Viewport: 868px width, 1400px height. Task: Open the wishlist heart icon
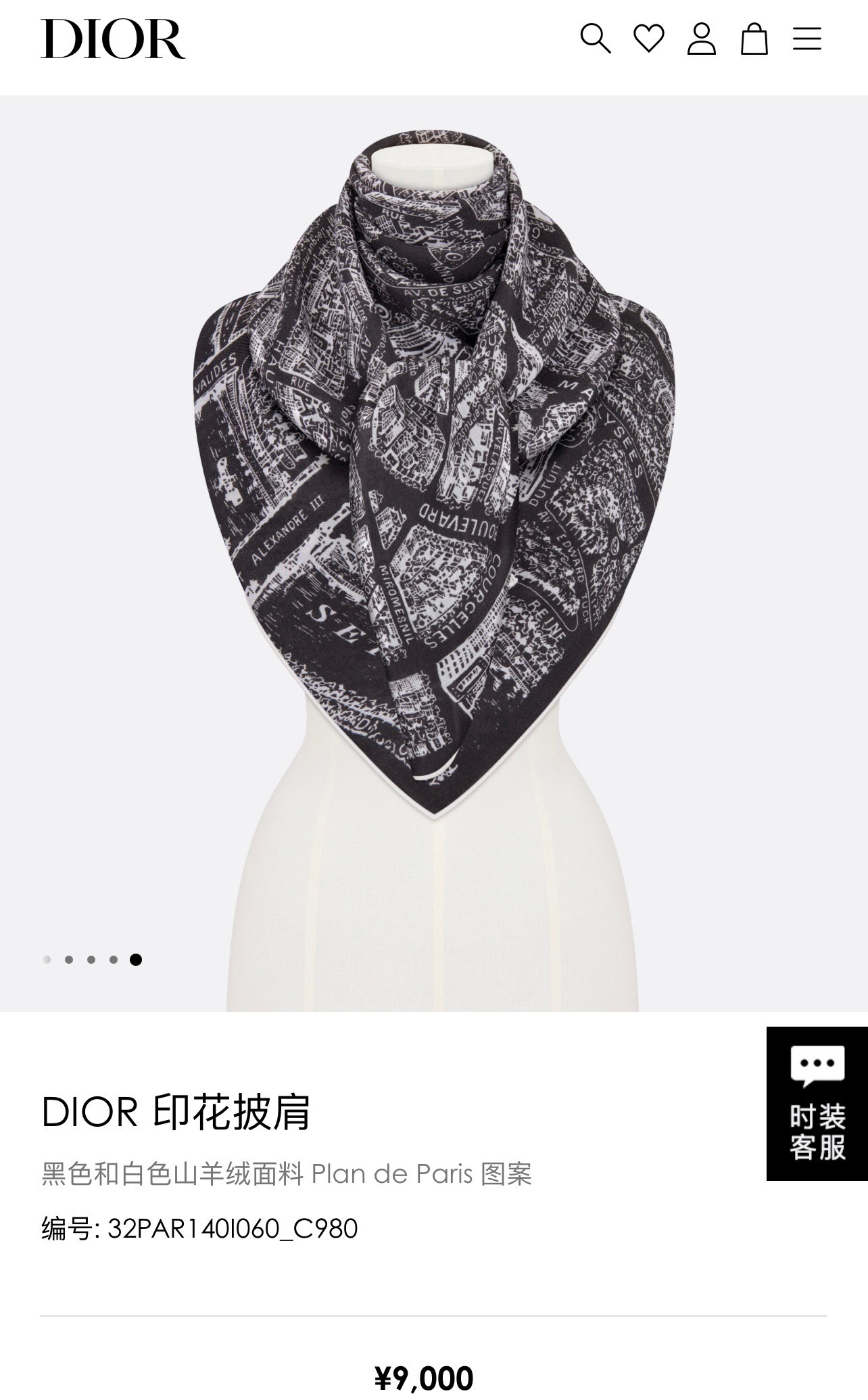(x=648, y=39)
